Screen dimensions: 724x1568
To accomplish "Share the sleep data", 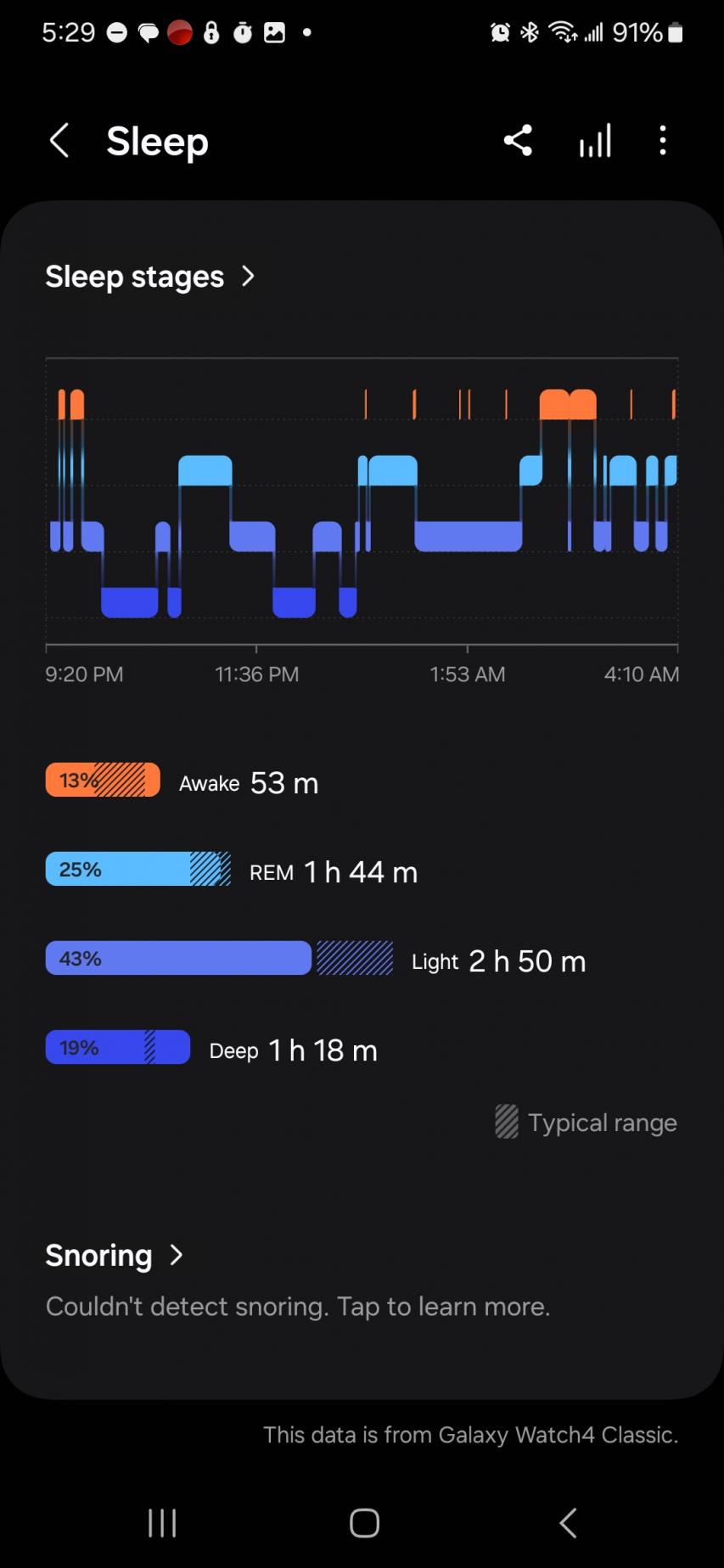I will 518,140.
